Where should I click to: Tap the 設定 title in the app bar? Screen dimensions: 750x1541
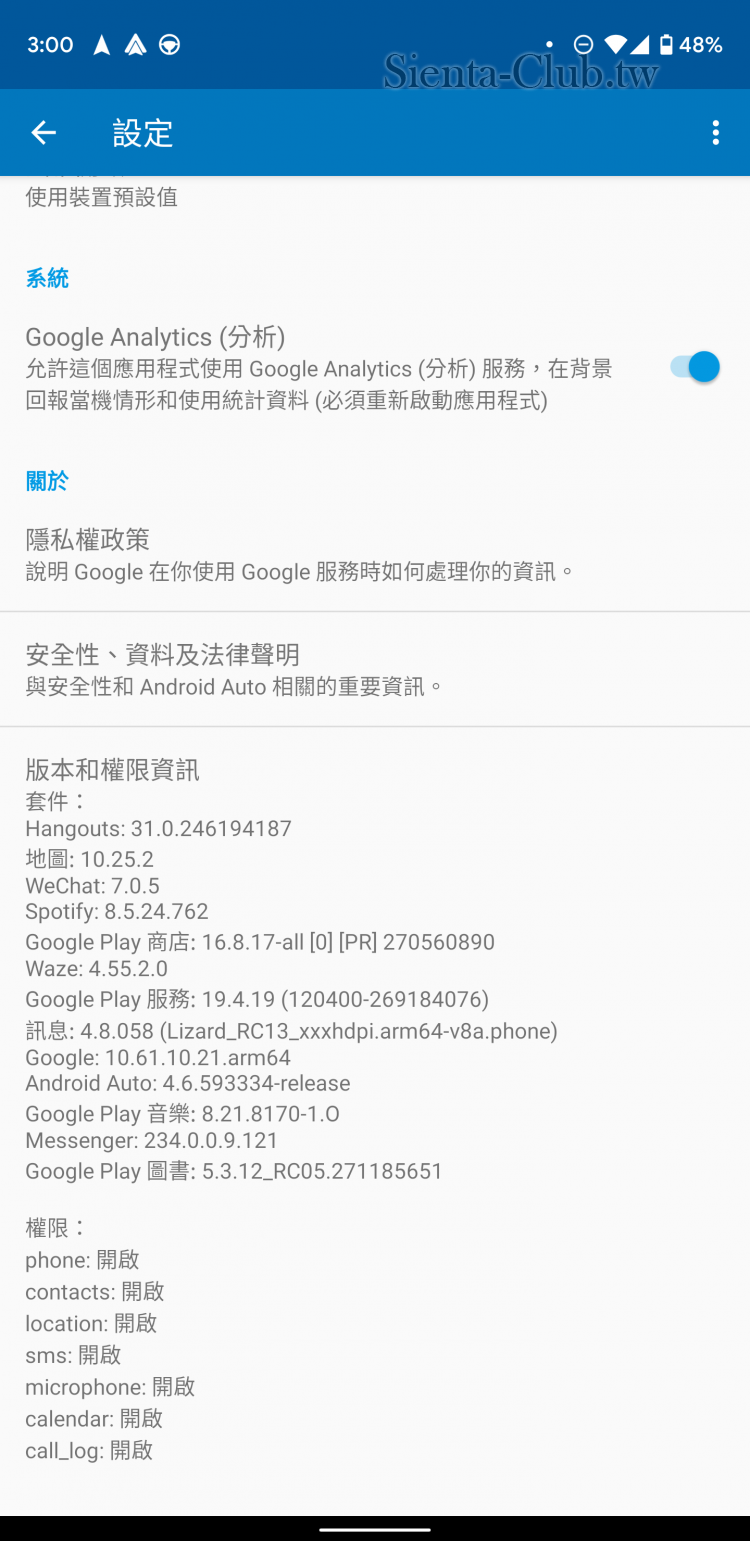click(x=143, y=132)
